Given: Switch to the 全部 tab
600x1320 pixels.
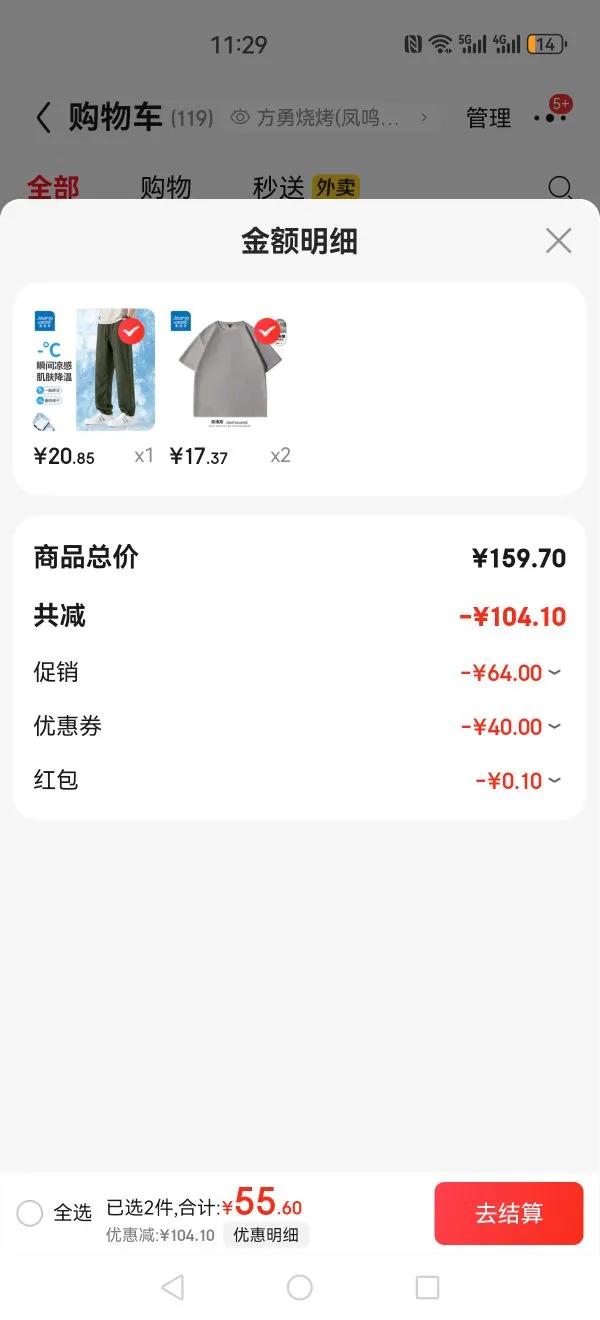Looking at the screenshot, I should point(52,187).
